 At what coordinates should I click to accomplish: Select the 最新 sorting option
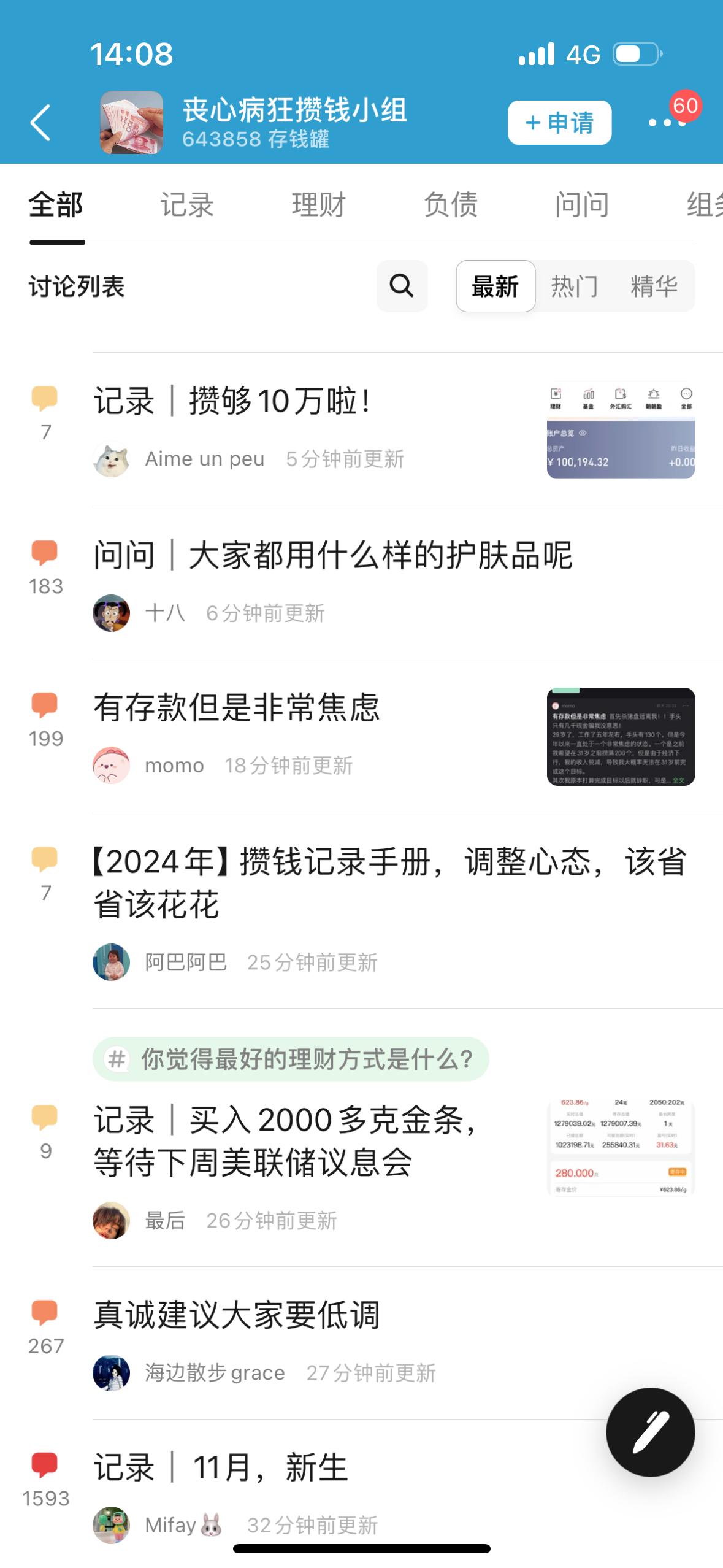coord(495,286)
